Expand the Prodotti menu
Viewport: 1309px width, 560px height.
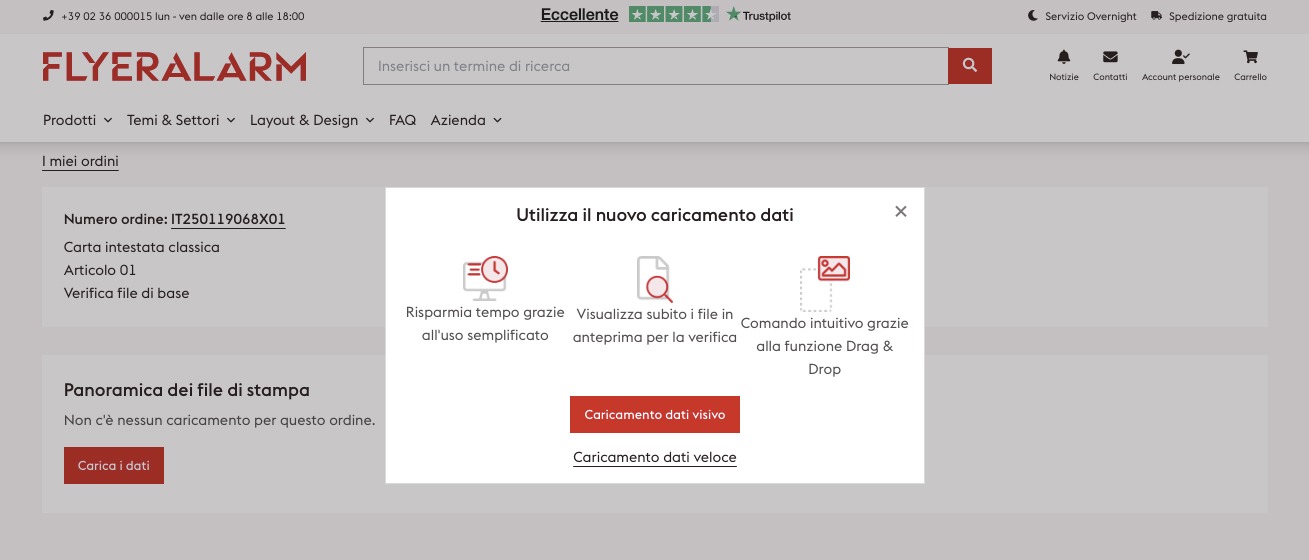77,120
